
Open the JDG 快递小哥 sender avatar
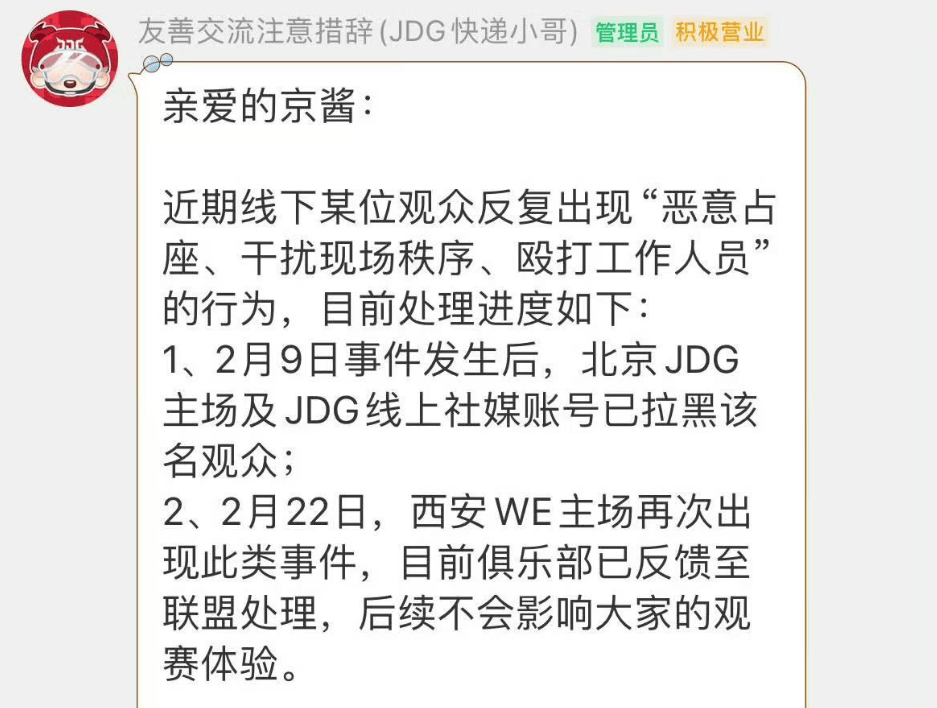point(70,58)
